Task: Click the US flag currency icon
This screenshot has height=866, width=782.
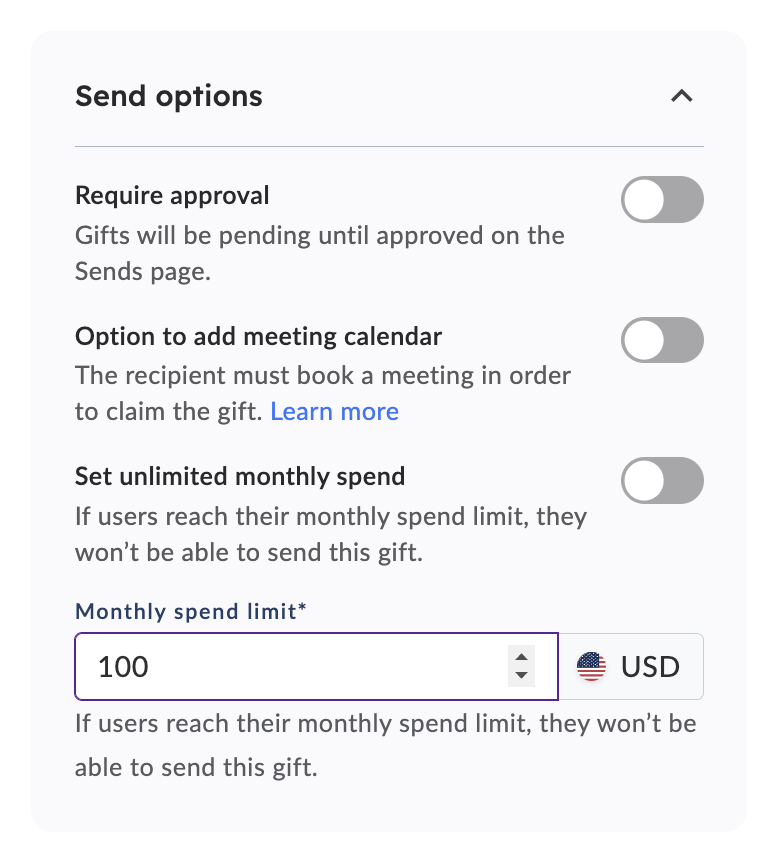Action: (590, 666)
